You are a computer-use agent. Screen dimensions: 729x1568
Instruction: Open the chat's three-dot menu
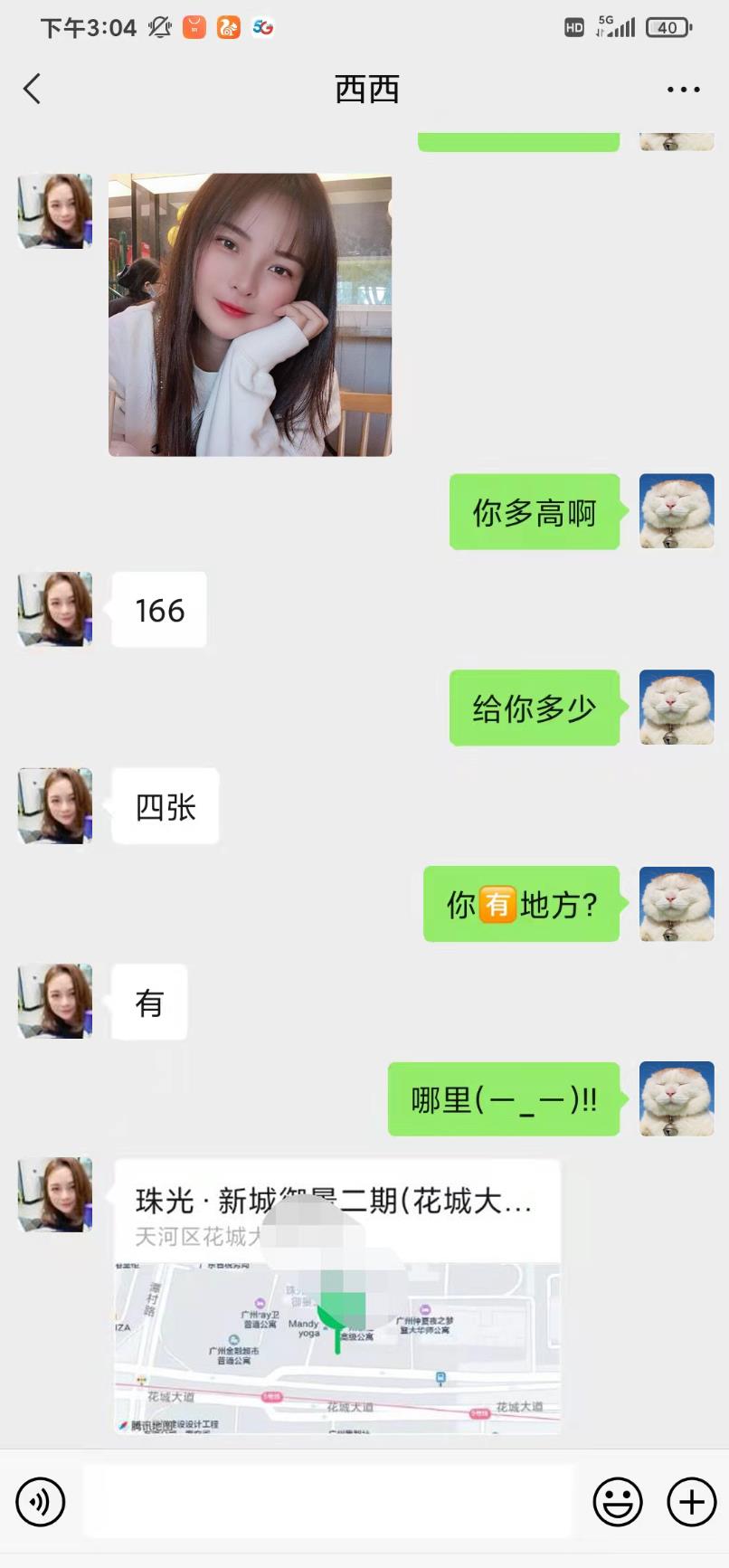click(x=683, y=90)
